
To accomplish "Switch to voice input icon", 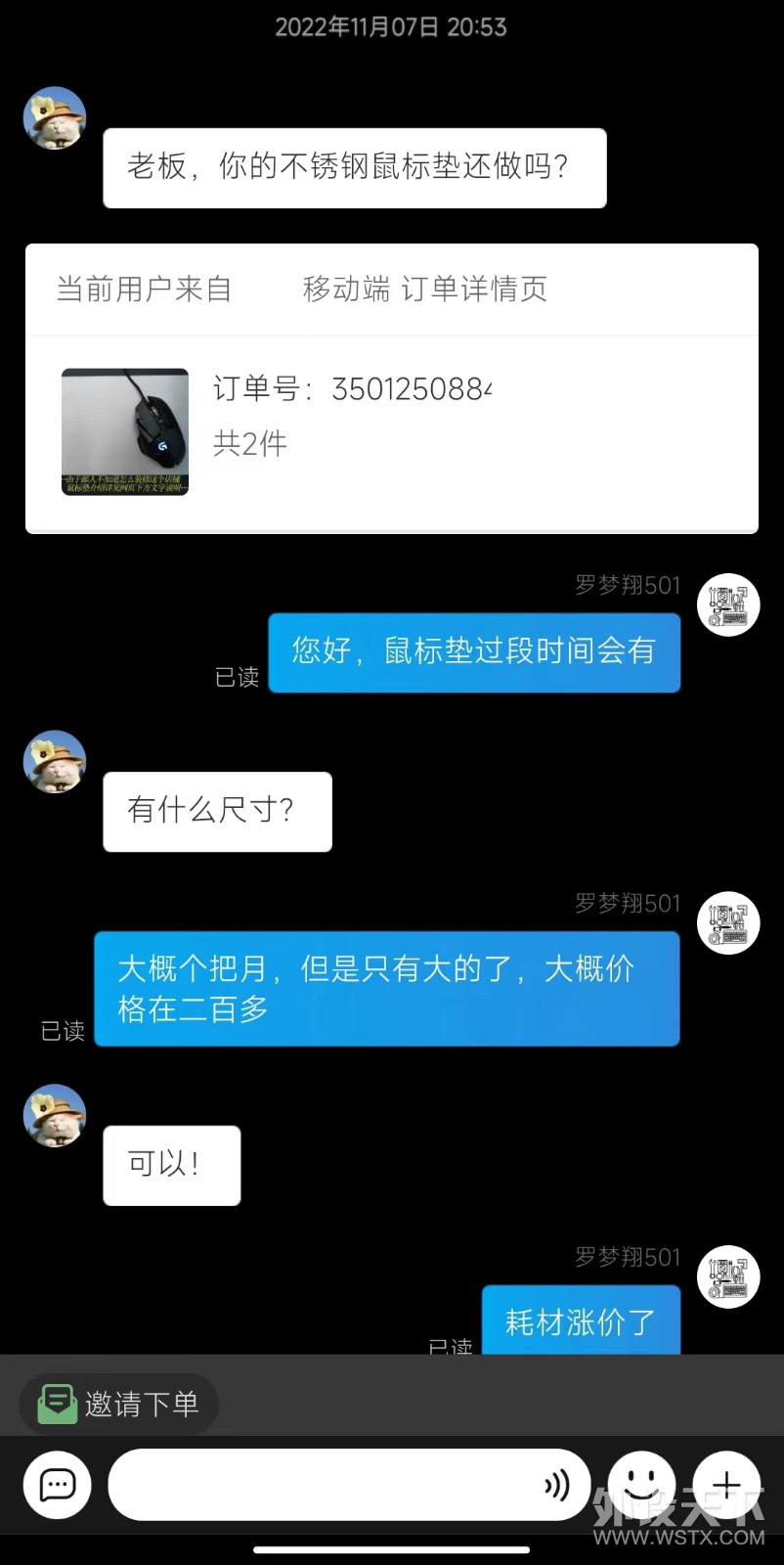I will [557, 1485].
